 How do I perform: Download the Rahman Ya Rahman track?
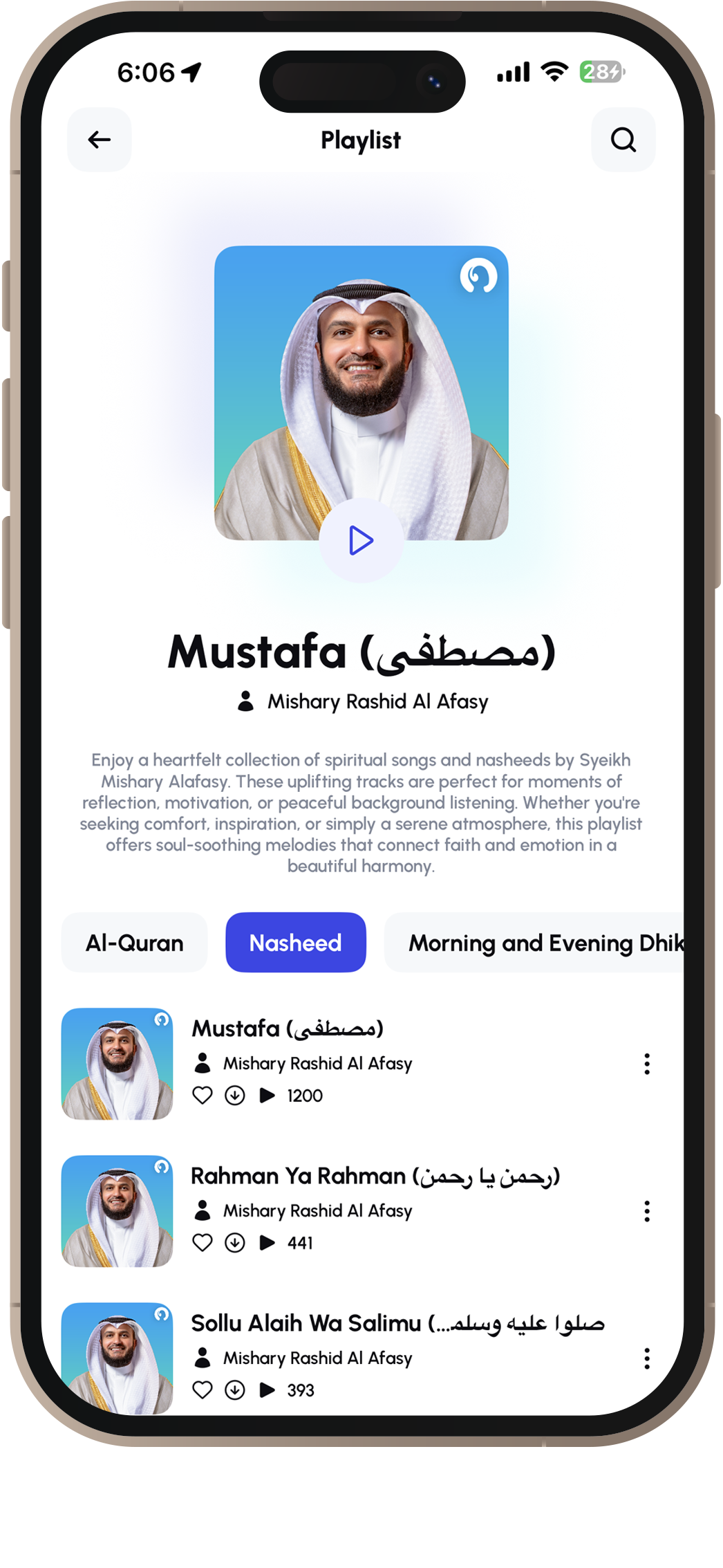[x=235, y=1243]
